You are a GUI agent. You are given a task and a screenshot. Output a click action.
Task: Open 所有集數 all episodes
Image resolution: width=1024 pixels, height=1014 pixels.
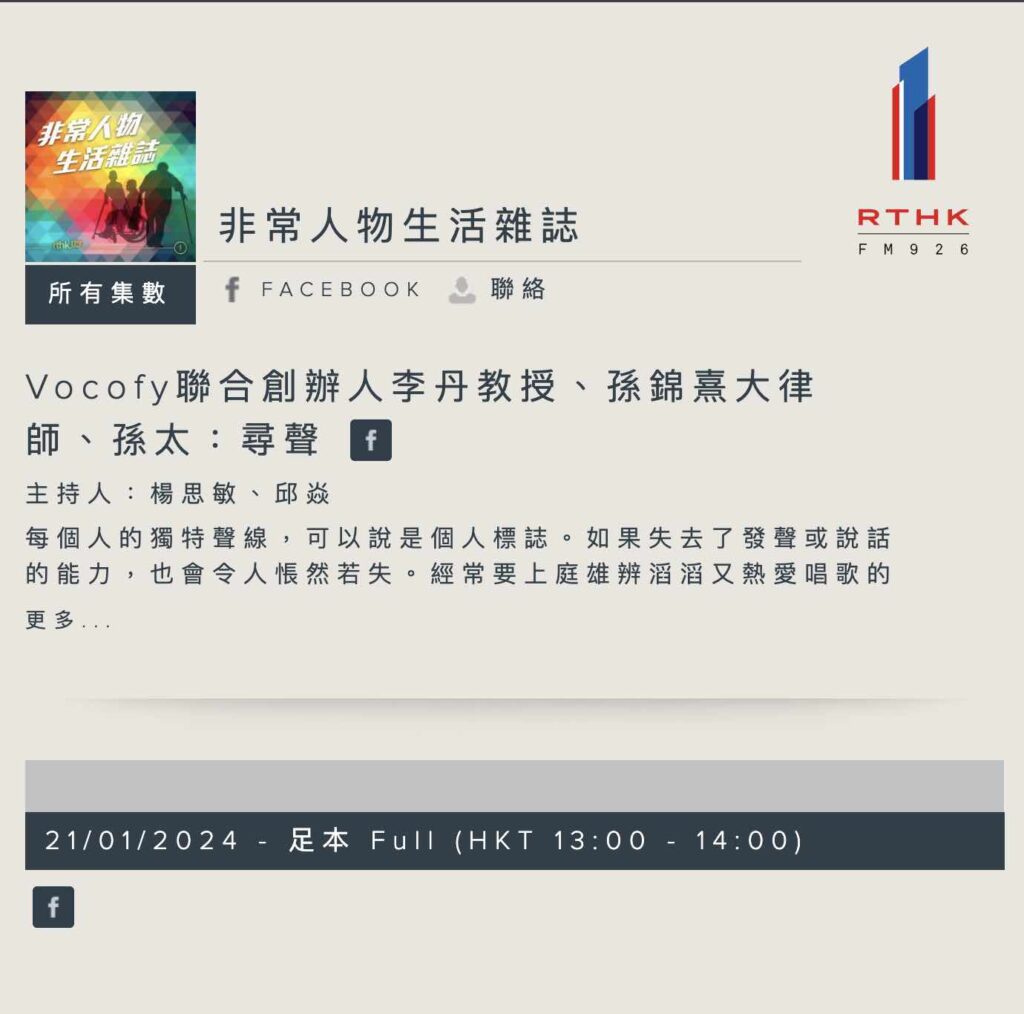[x=110, y=294]
